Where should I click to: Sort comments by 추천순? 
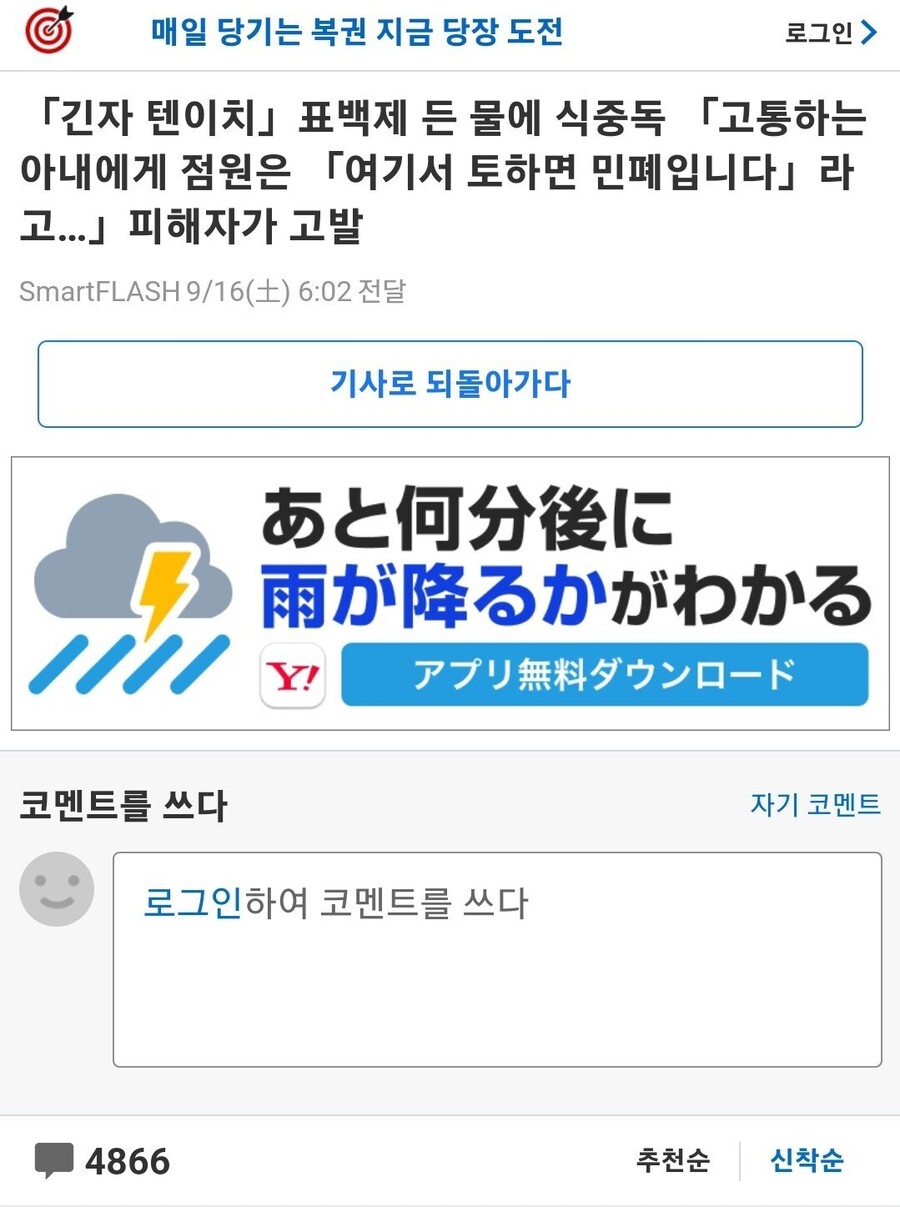point(673,1160)
